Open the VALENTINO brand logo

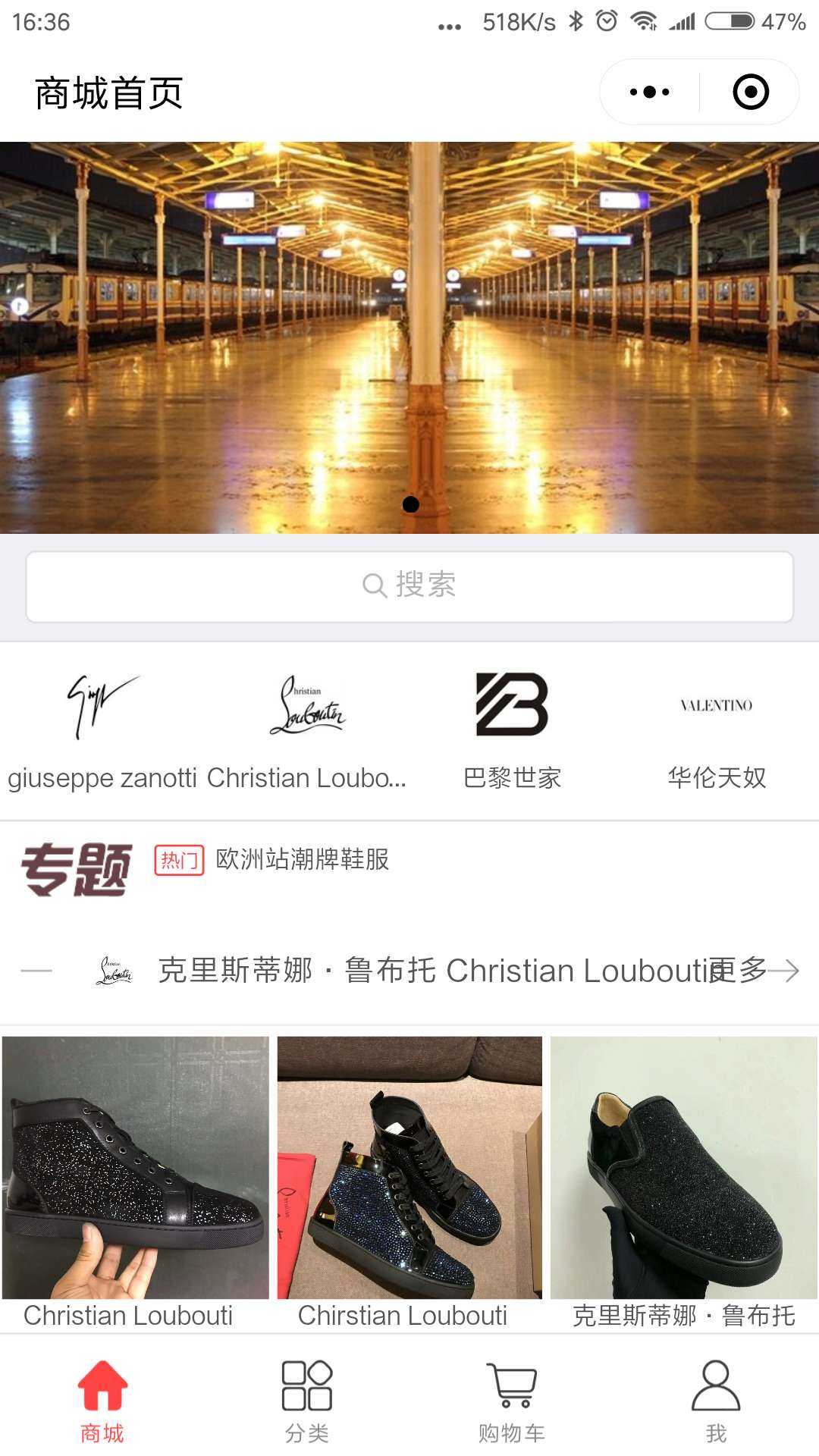pyautogui.click(x=715, y=705)
